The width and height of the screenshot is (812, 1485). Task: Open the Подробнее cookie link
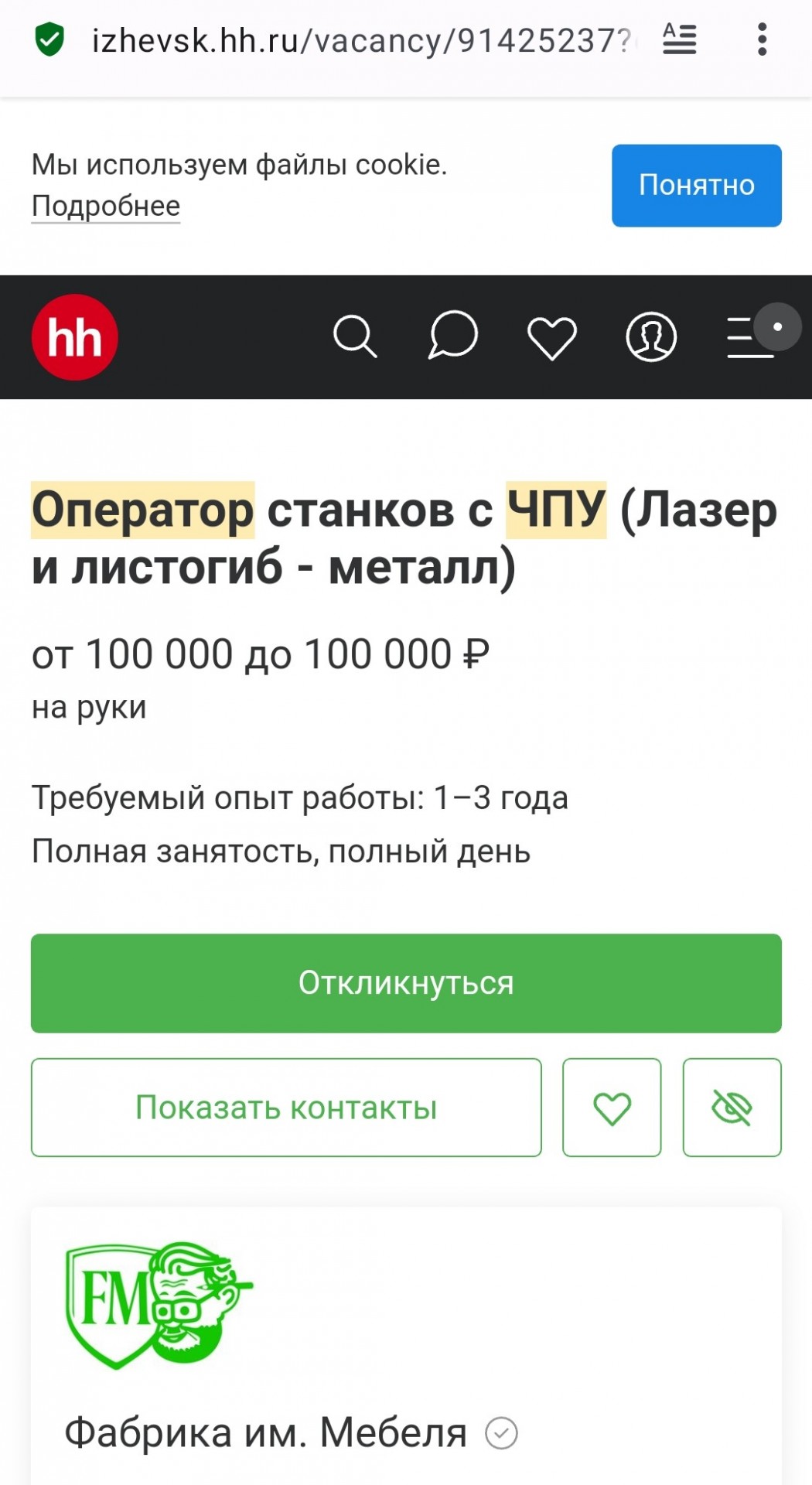point(106,207)
